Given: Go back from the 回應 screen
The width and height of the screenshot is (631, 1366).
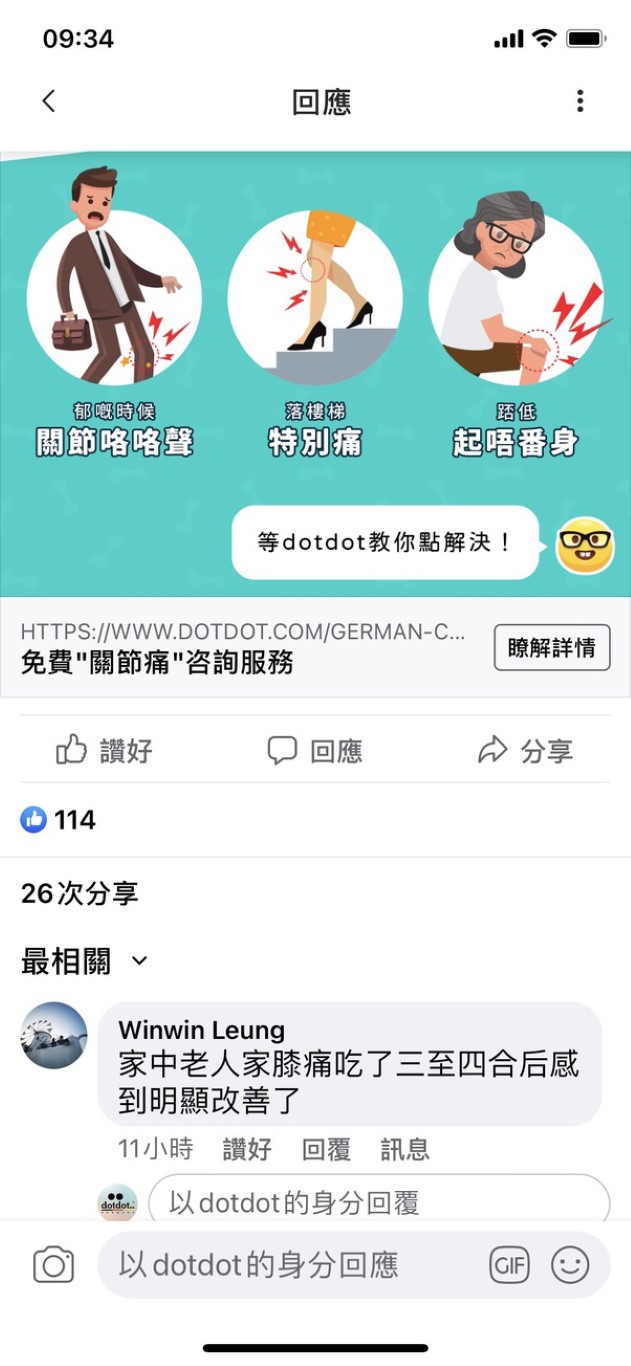Looking at the screenshot, I should click(48, 101).
